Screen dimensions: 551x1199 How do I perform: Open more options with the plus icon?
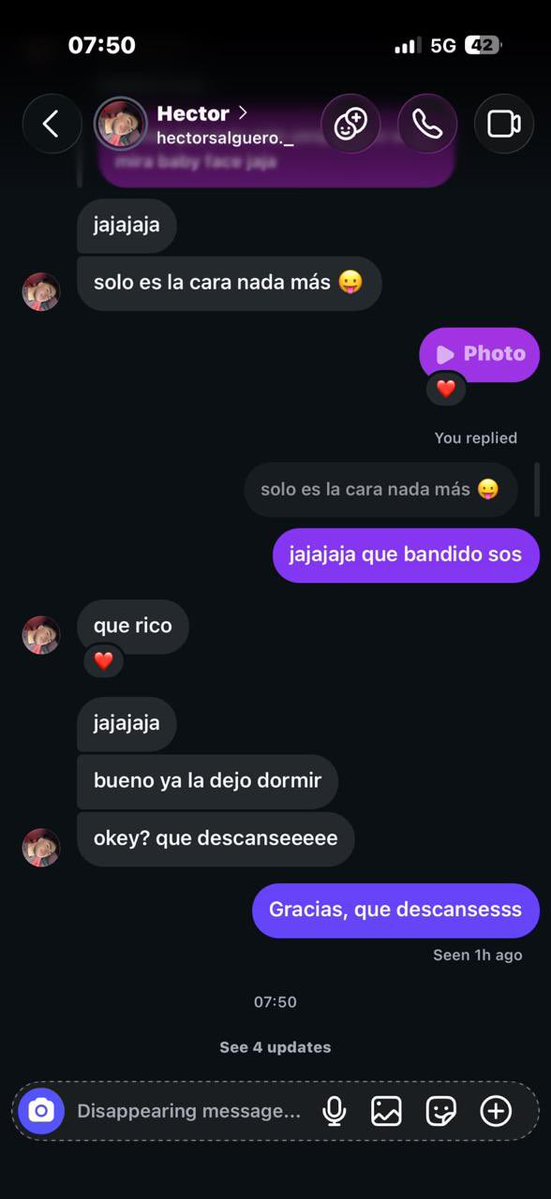tap(496, 1111)
